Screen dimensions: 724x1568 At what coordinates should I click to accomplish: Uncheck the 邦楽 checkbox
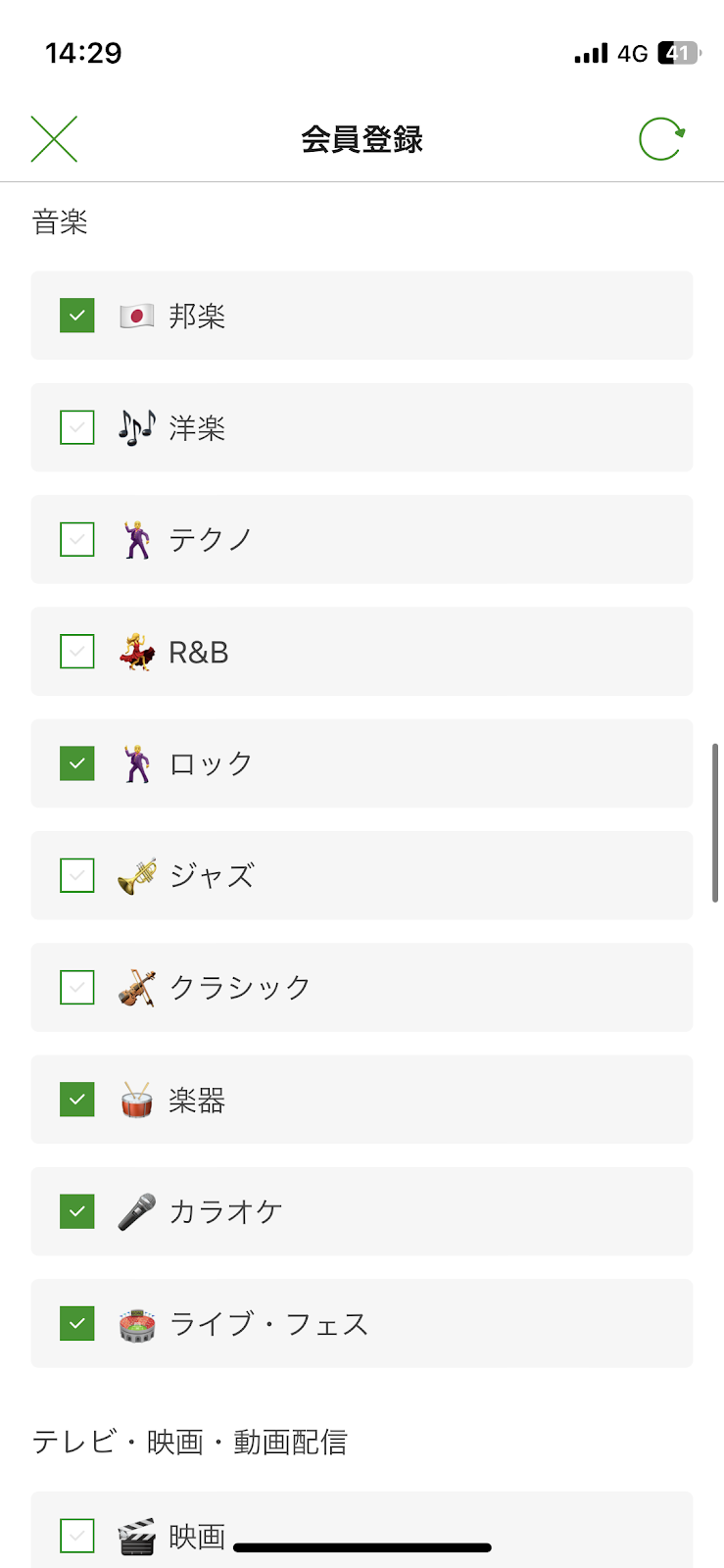[x=77, y=316]
